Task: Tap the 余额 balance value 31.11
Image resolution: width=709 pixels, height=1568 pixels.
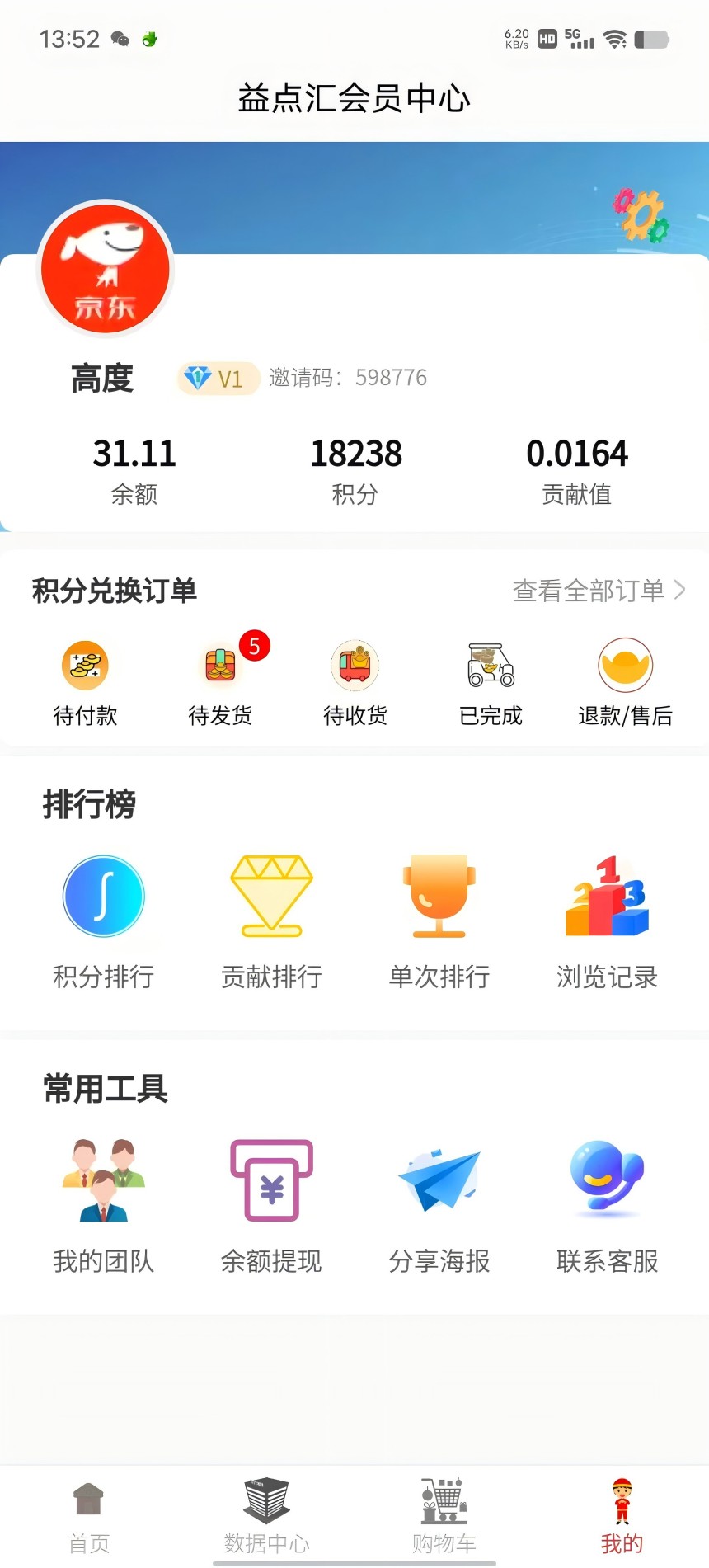Action: (x=134, y=453)
